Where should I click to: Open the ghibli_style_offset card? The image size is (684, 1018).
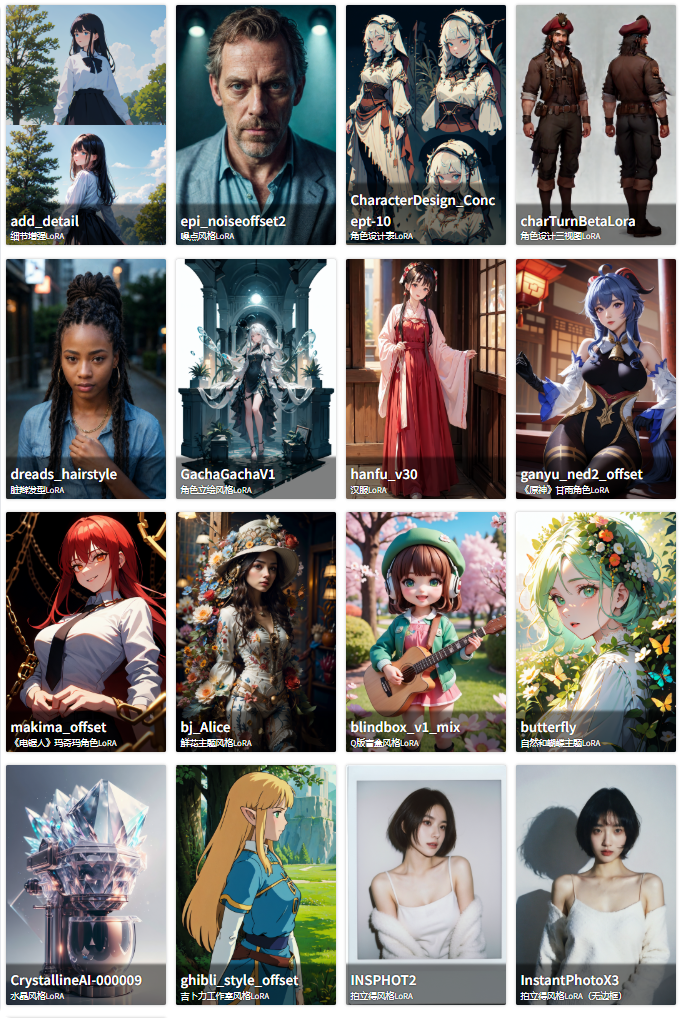pos(256,885)
